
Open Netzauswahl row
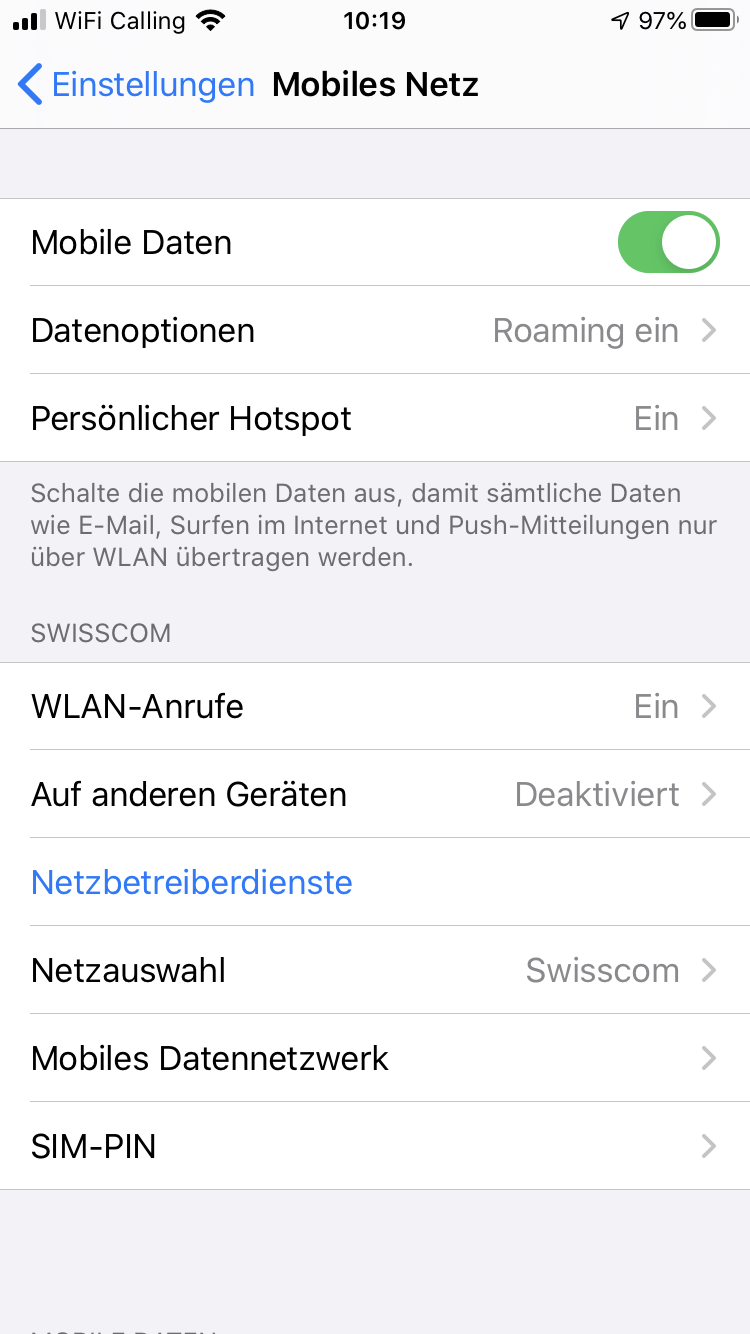click(x=375, y=970)
